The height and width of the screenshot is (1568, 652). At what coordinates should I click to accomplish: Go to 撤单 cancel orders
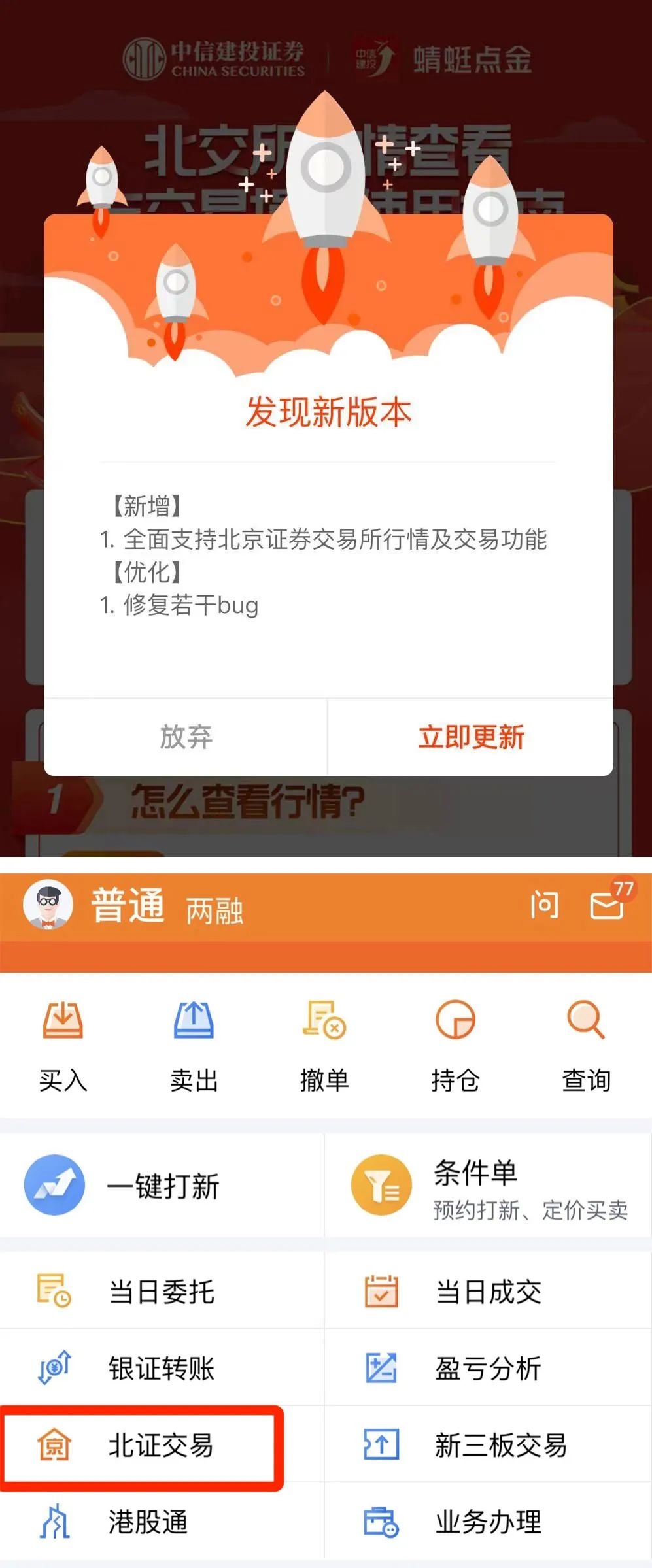(324, 1044)
